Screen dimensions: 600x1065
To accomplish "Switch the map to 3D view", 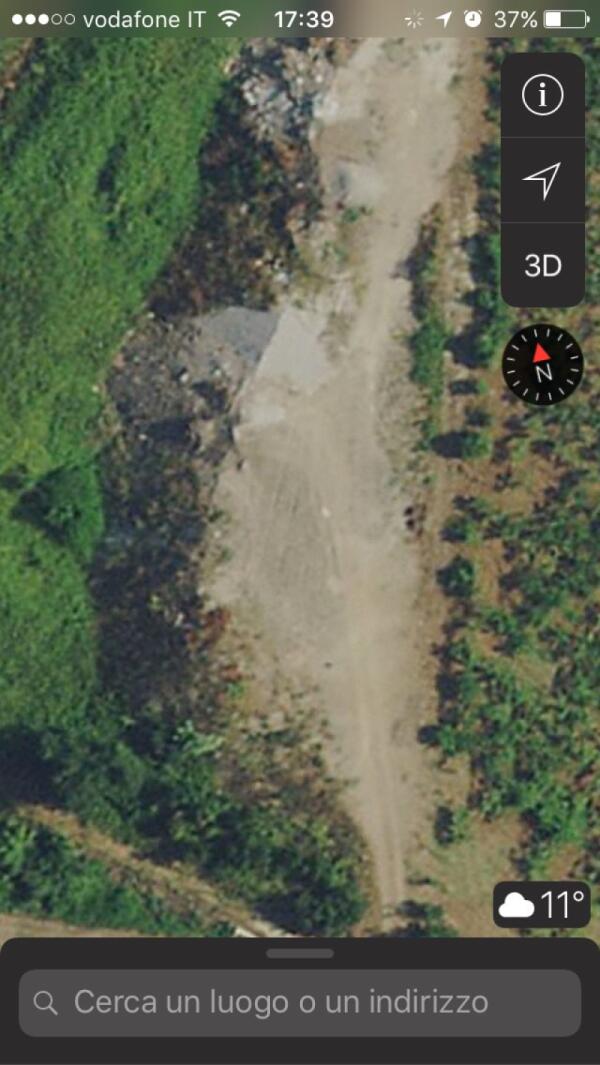I will (x=542, y=265).
